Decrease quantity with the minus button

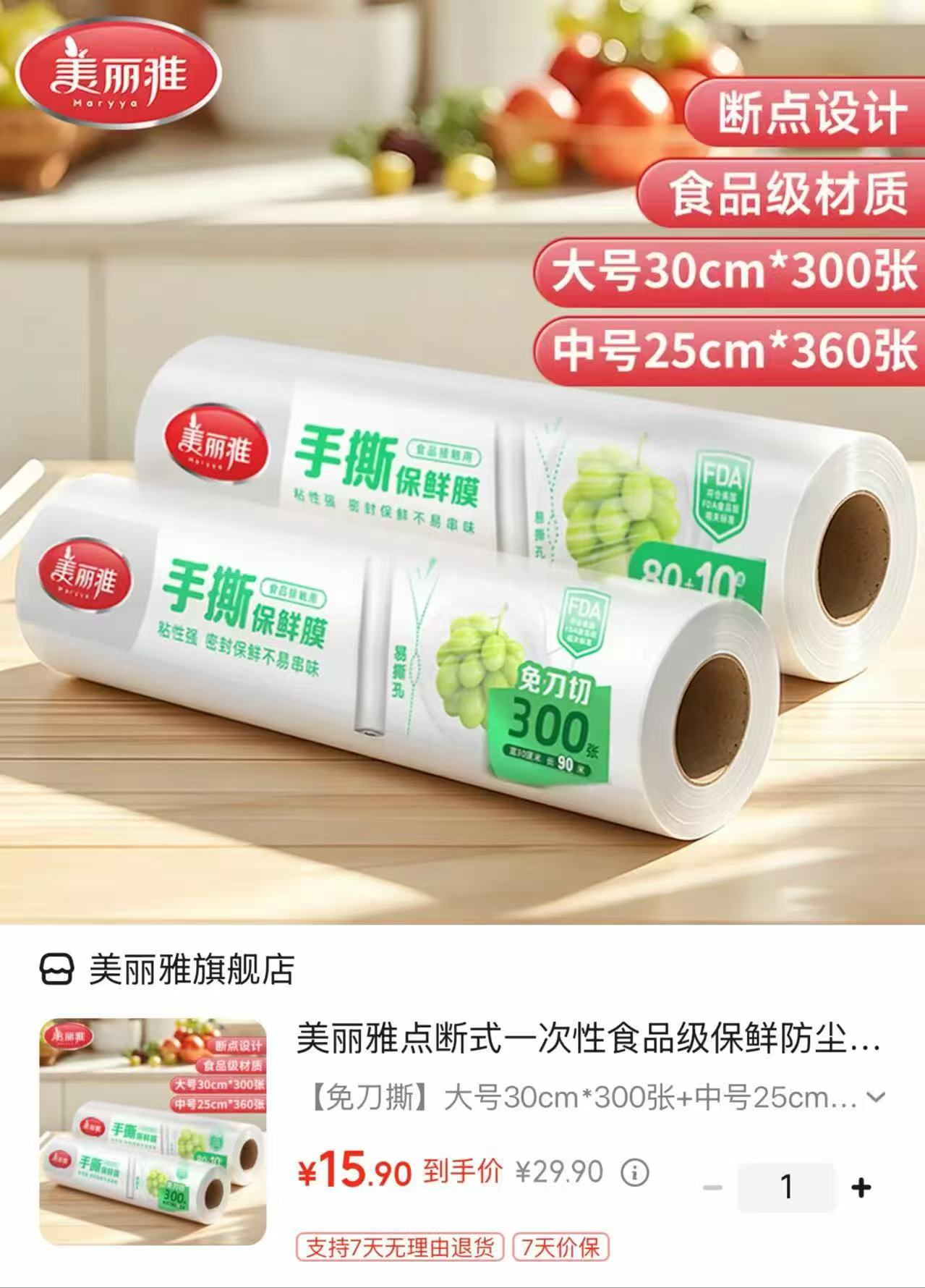pos(712,1187)
